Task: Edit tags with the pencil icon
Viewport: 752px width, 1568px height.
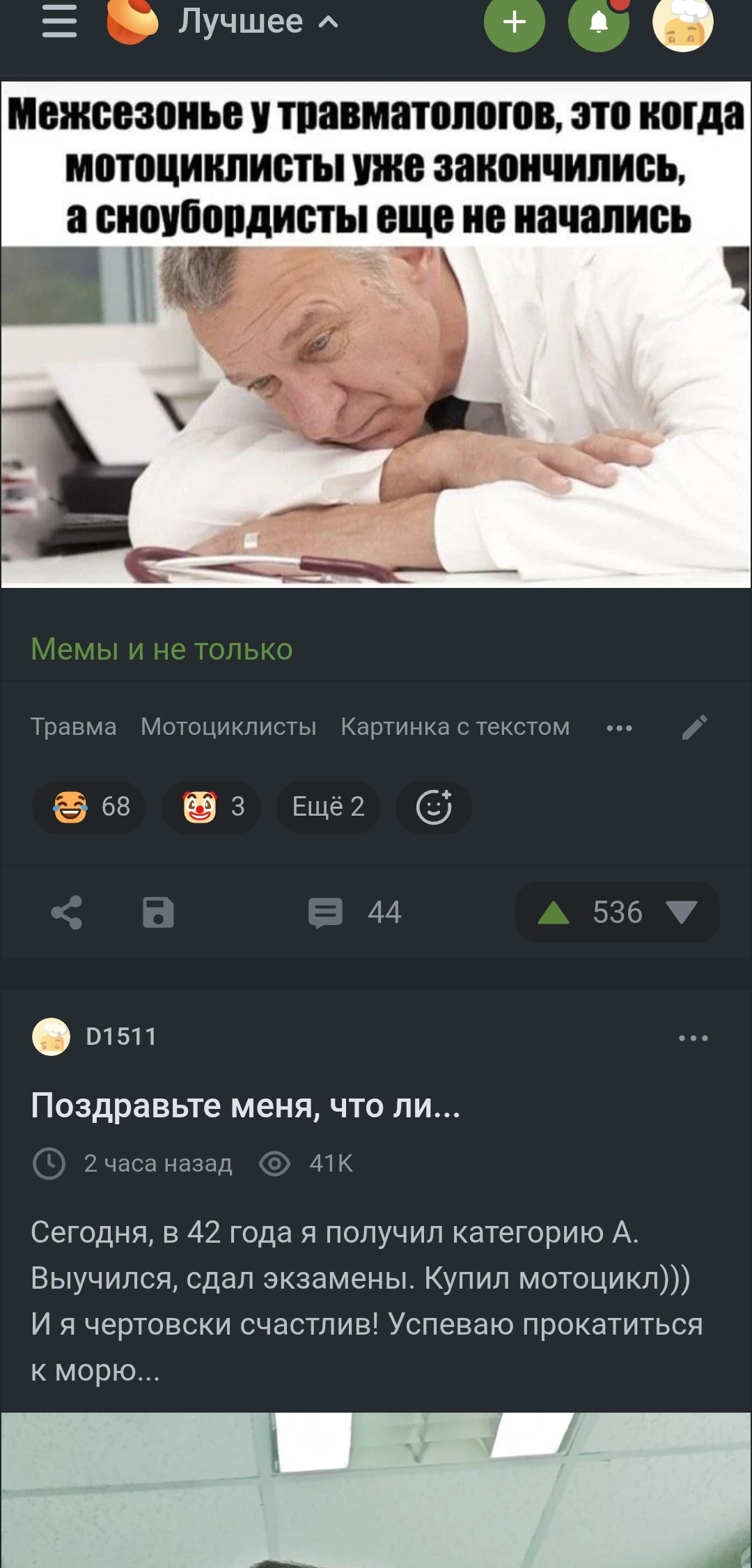Action: click(694, 727)
